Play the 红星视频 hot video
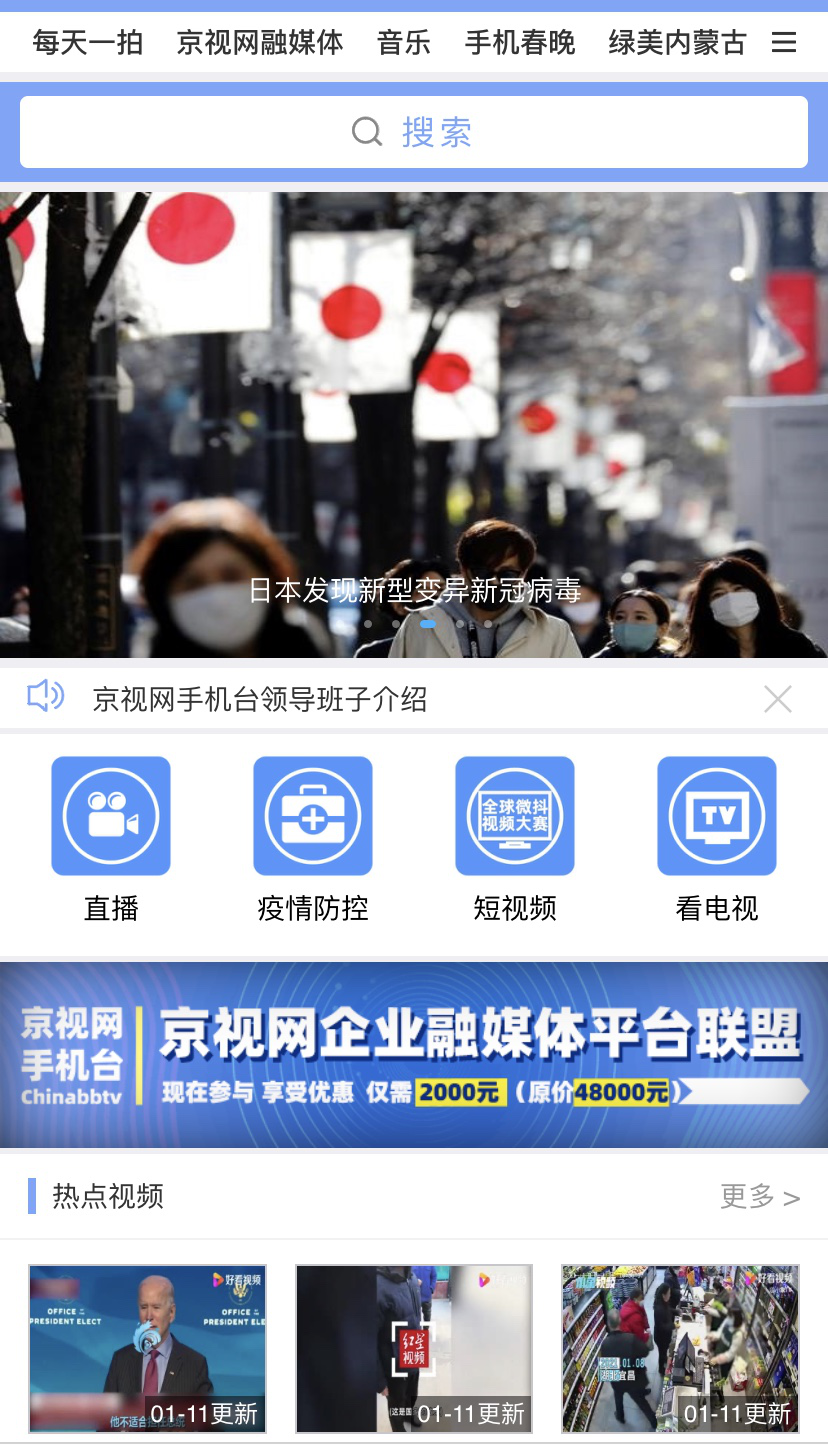The width and height of the screenshot is (828, 1446). 414,1348
